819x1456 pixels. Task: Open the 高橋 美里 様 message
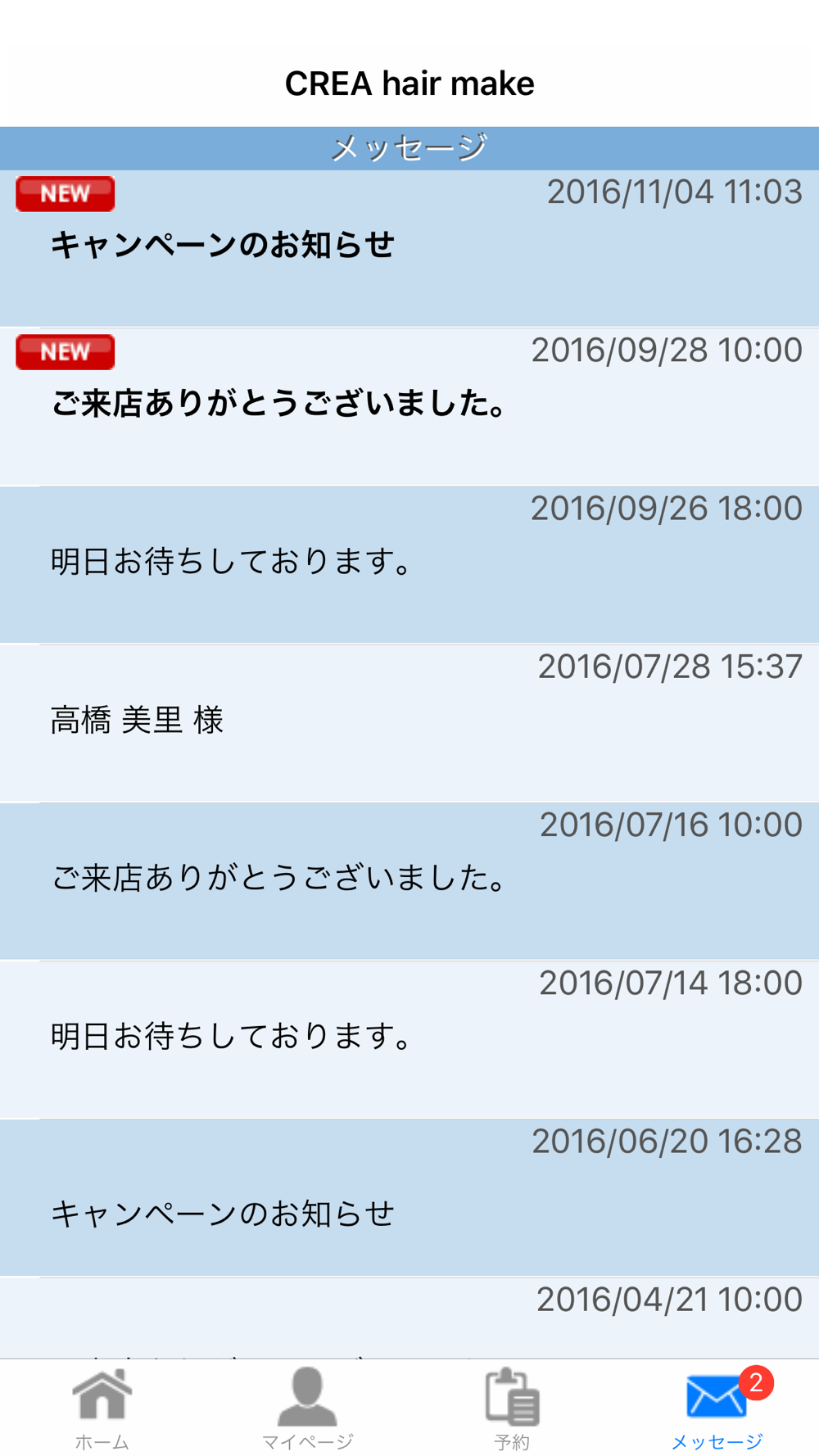pos(409,723)
